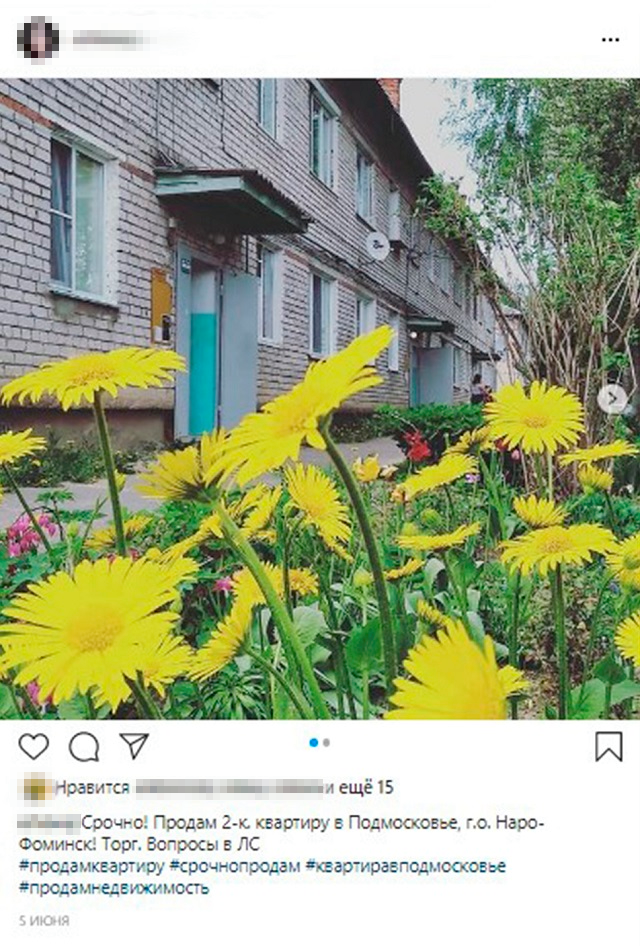640x946 pixels.
Task: Open hashtag #продамнедвижимость
Action: coord(113,887)
